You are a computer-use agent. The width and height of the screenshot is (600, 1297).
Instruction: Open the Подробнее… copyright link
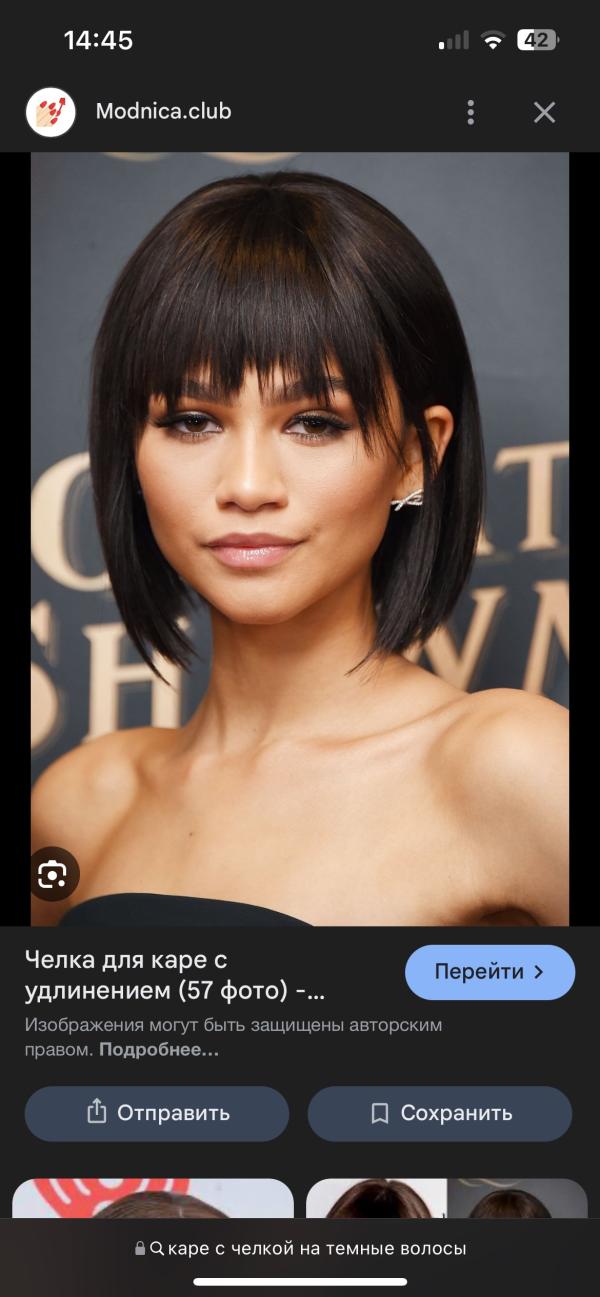(x=159, y=1050)
